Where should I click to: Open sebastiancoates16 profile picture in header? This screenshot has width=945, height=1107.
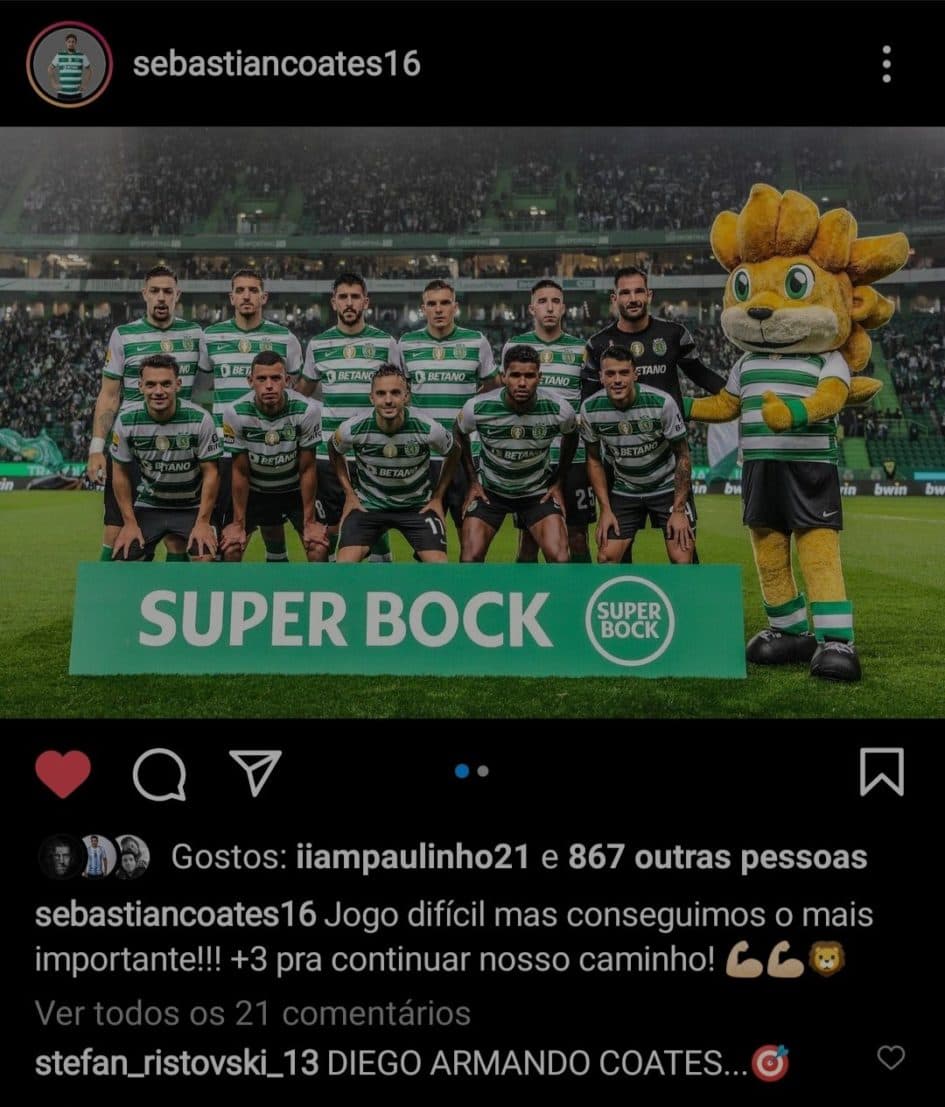(69, 64)
